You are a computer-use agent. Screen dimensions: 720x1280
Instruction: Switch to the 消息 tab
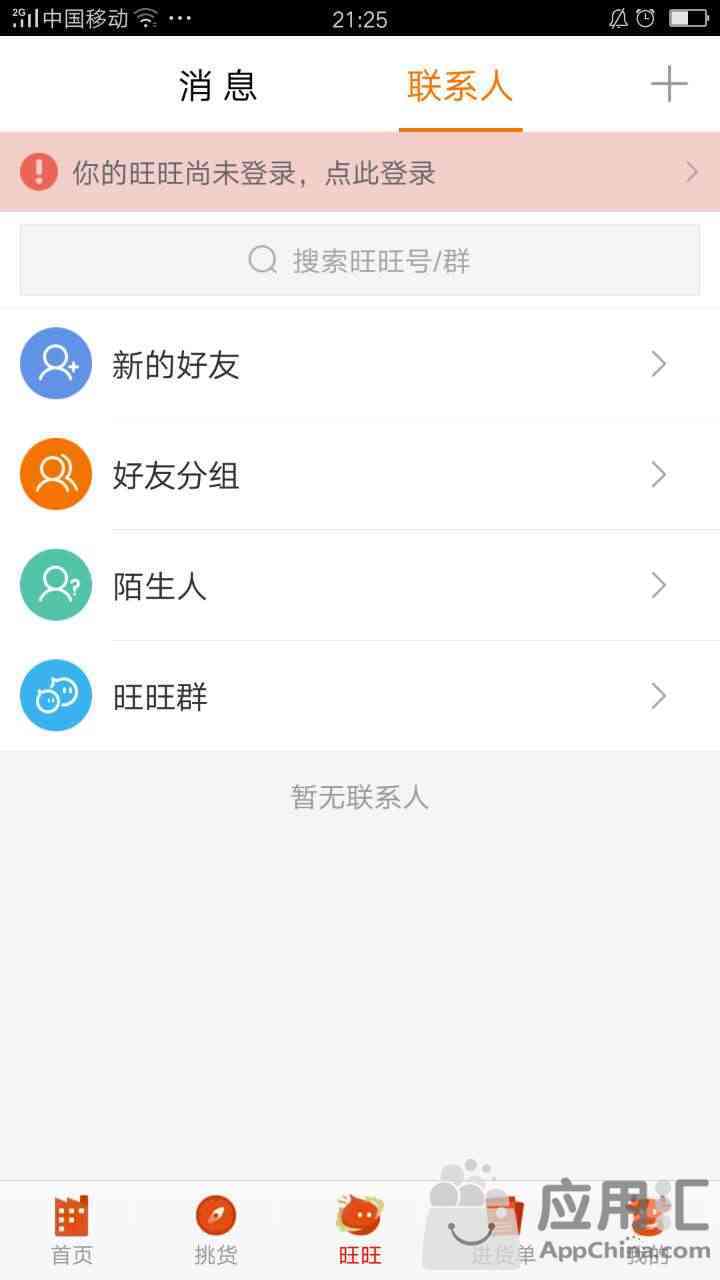pos(218,85)
